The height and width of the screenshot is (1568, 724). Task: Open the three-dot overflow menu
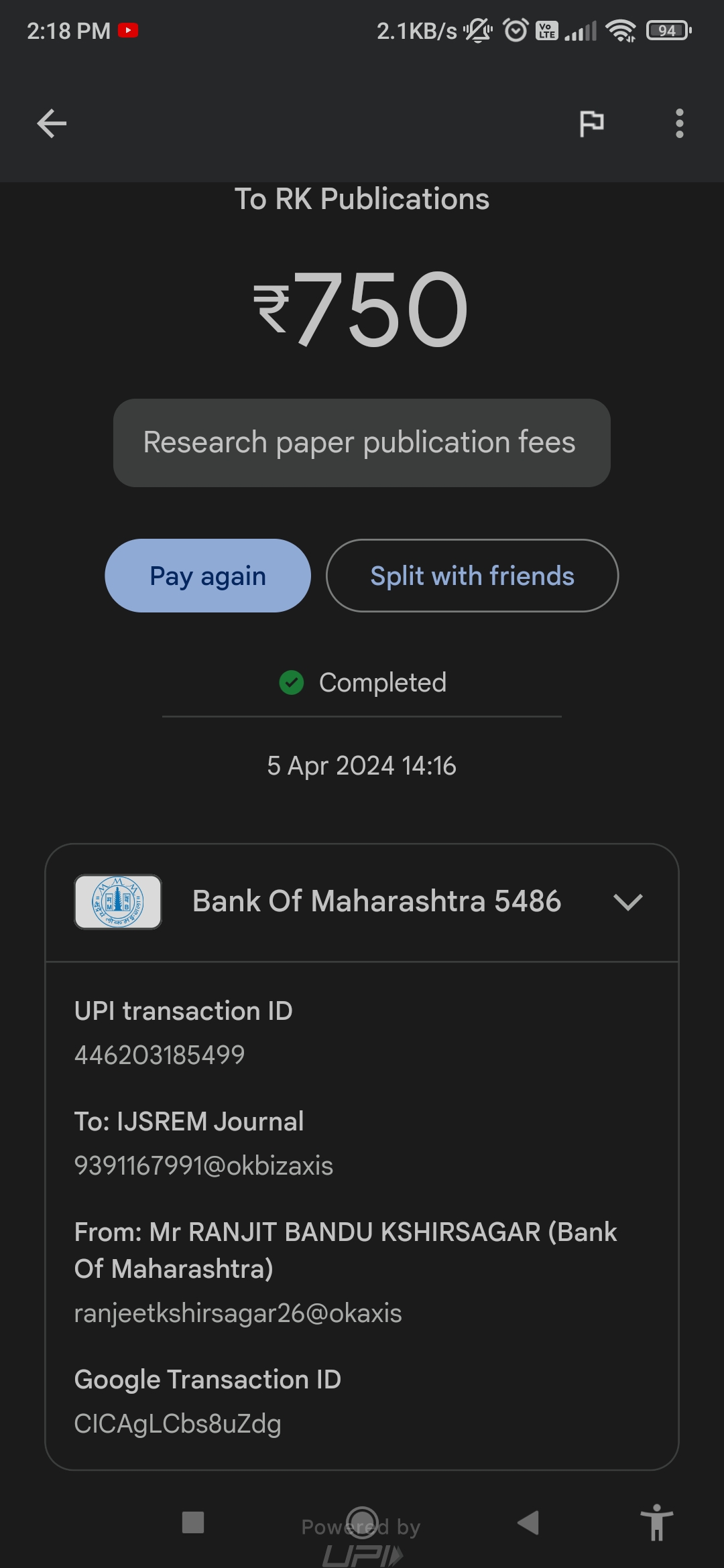click(679, 124)
